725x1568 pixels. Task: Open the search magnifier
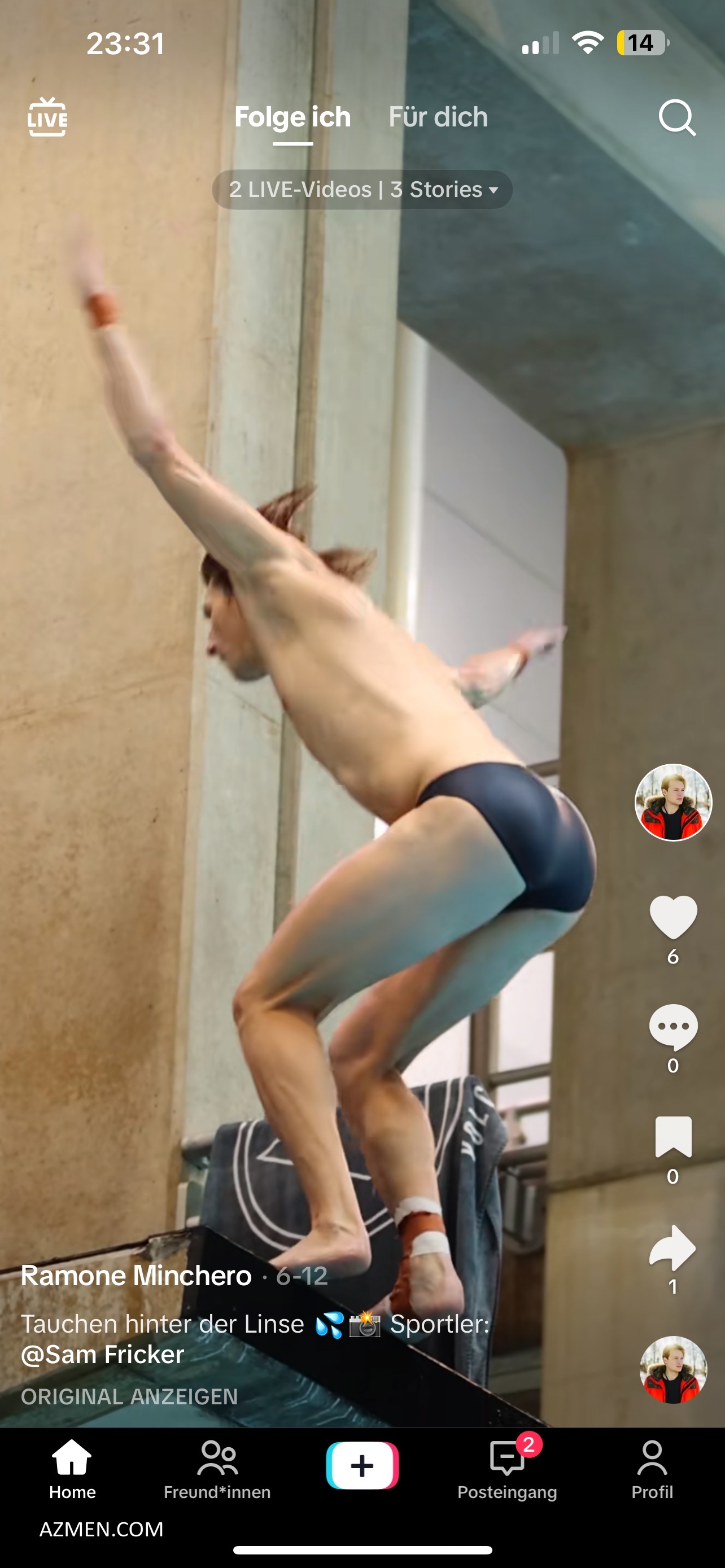click(x=677, y=117)
